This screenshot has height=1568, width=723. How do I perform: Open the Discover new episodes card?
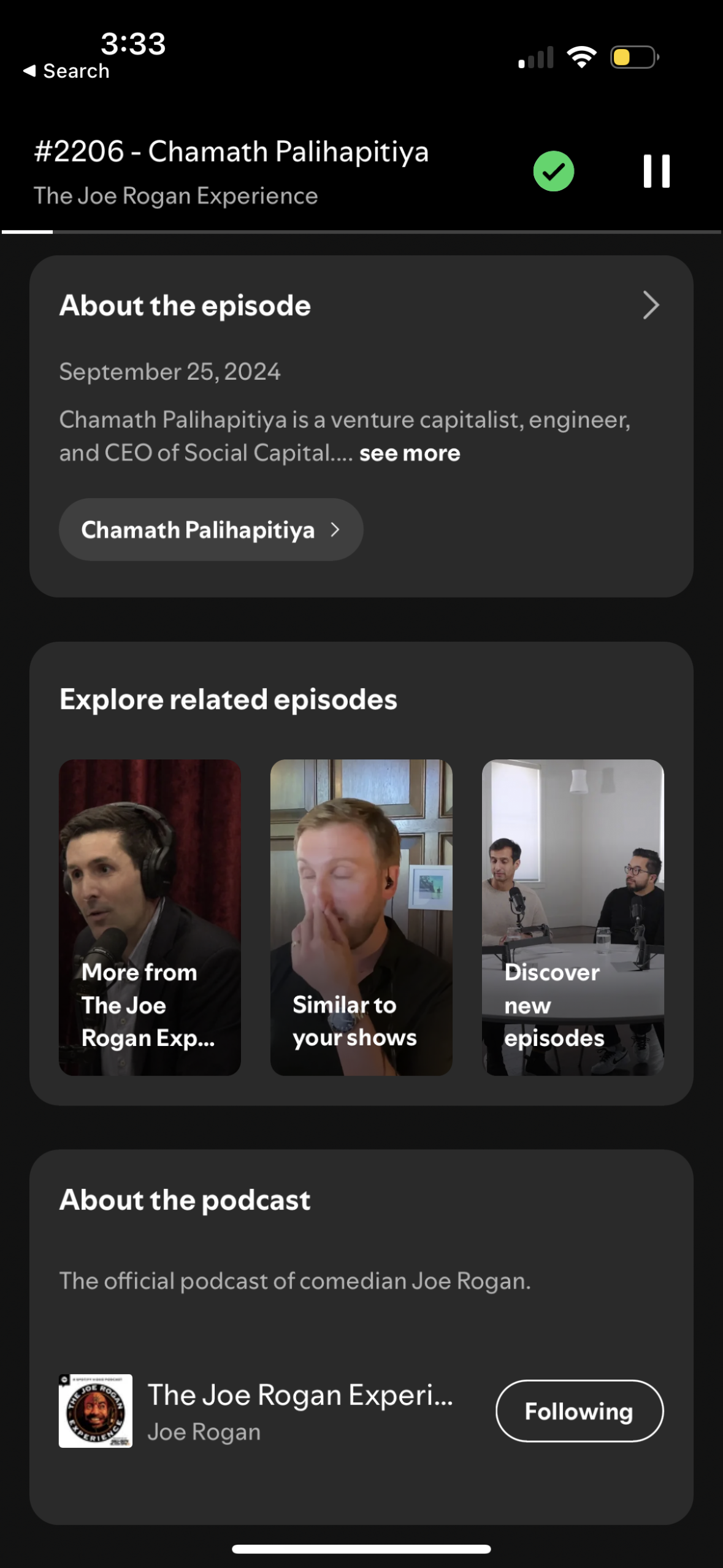[572, 914]
